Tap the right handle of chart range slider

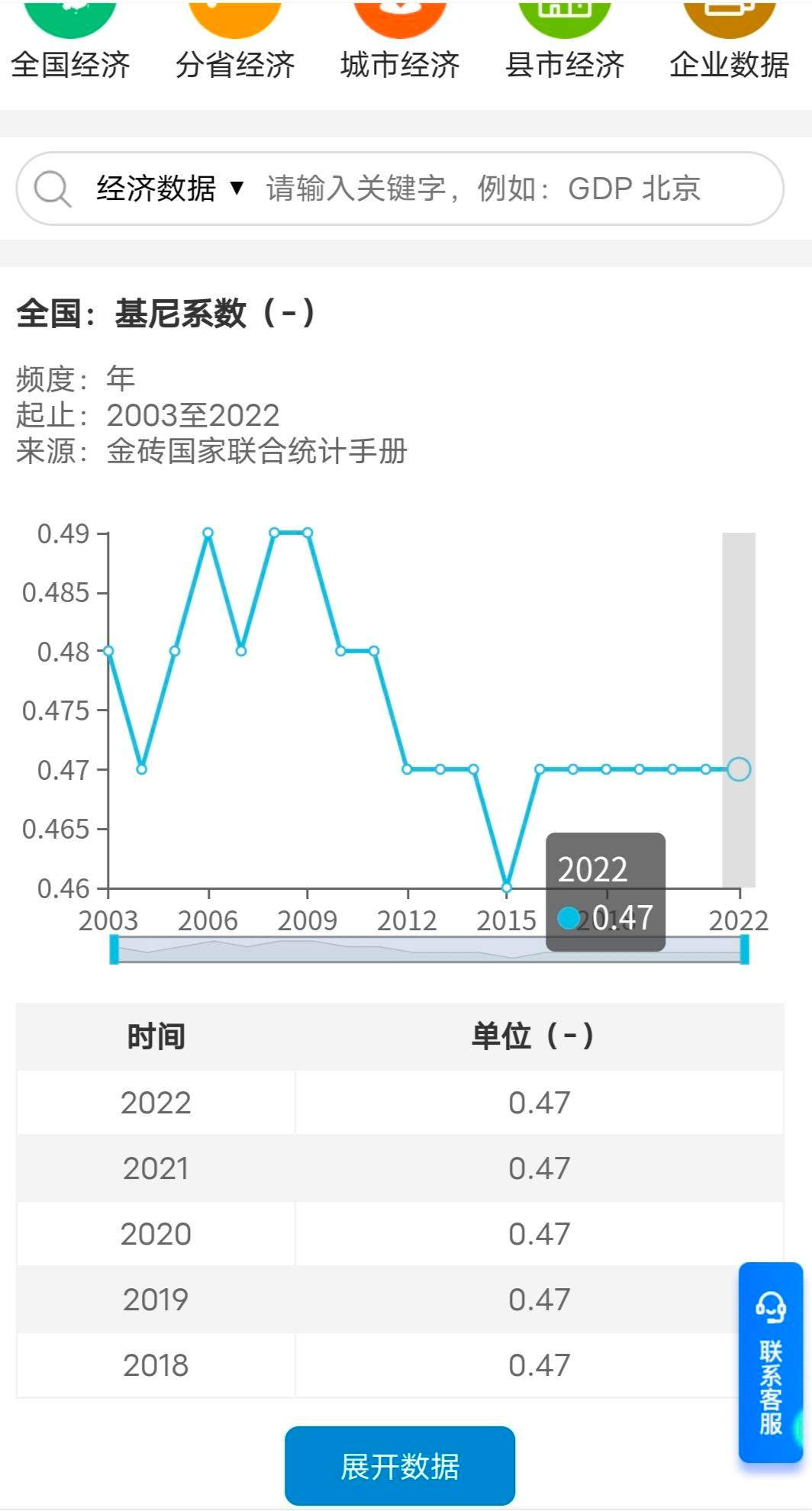[x=745, y=949]
